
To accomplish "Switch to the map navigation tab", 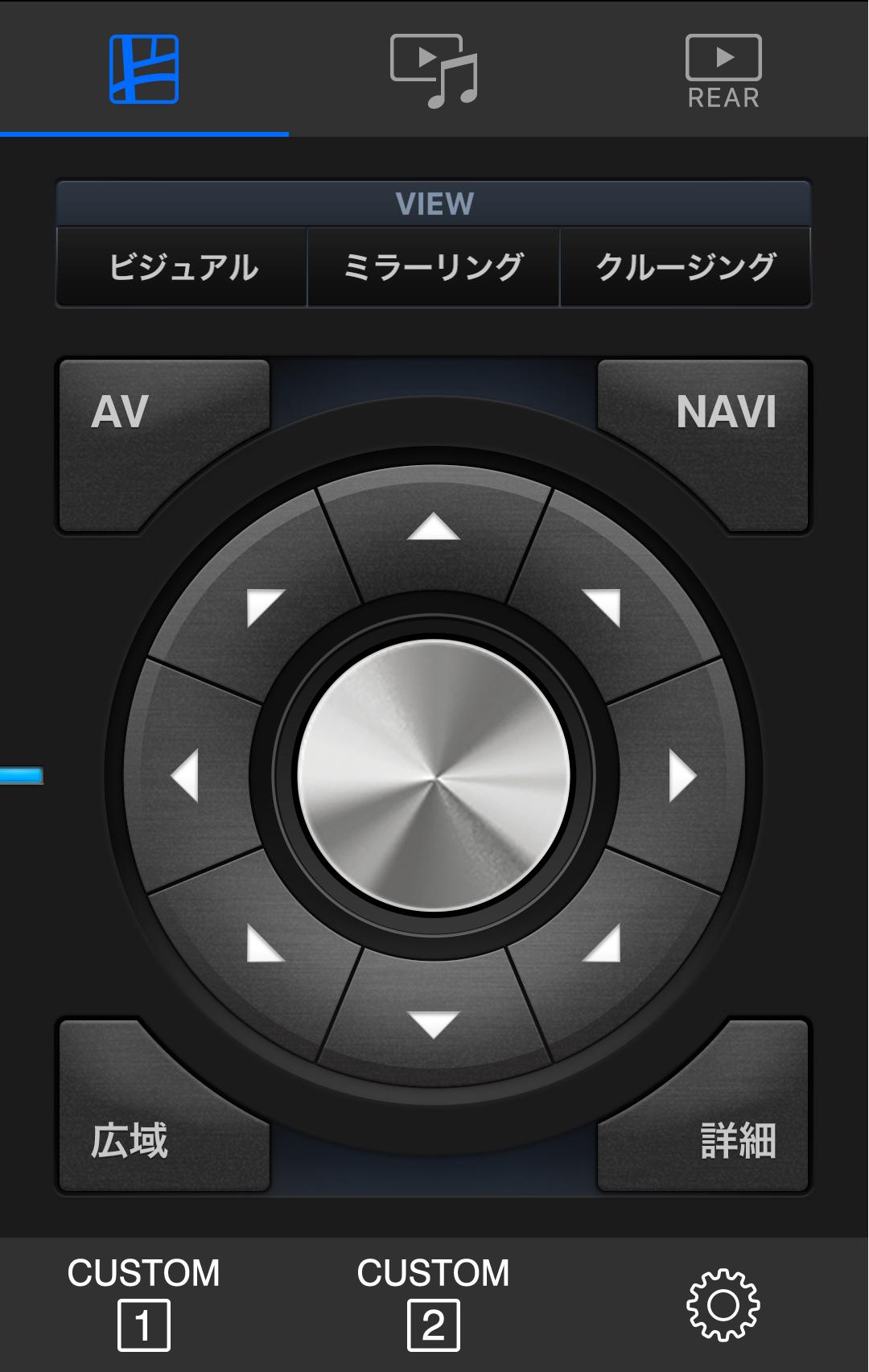I will click(x=144, y=69).
